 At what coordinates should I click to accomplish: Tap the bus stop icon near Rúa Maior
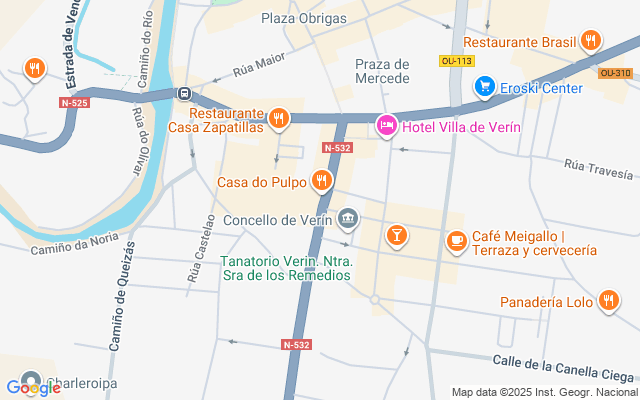pos(184,93)
